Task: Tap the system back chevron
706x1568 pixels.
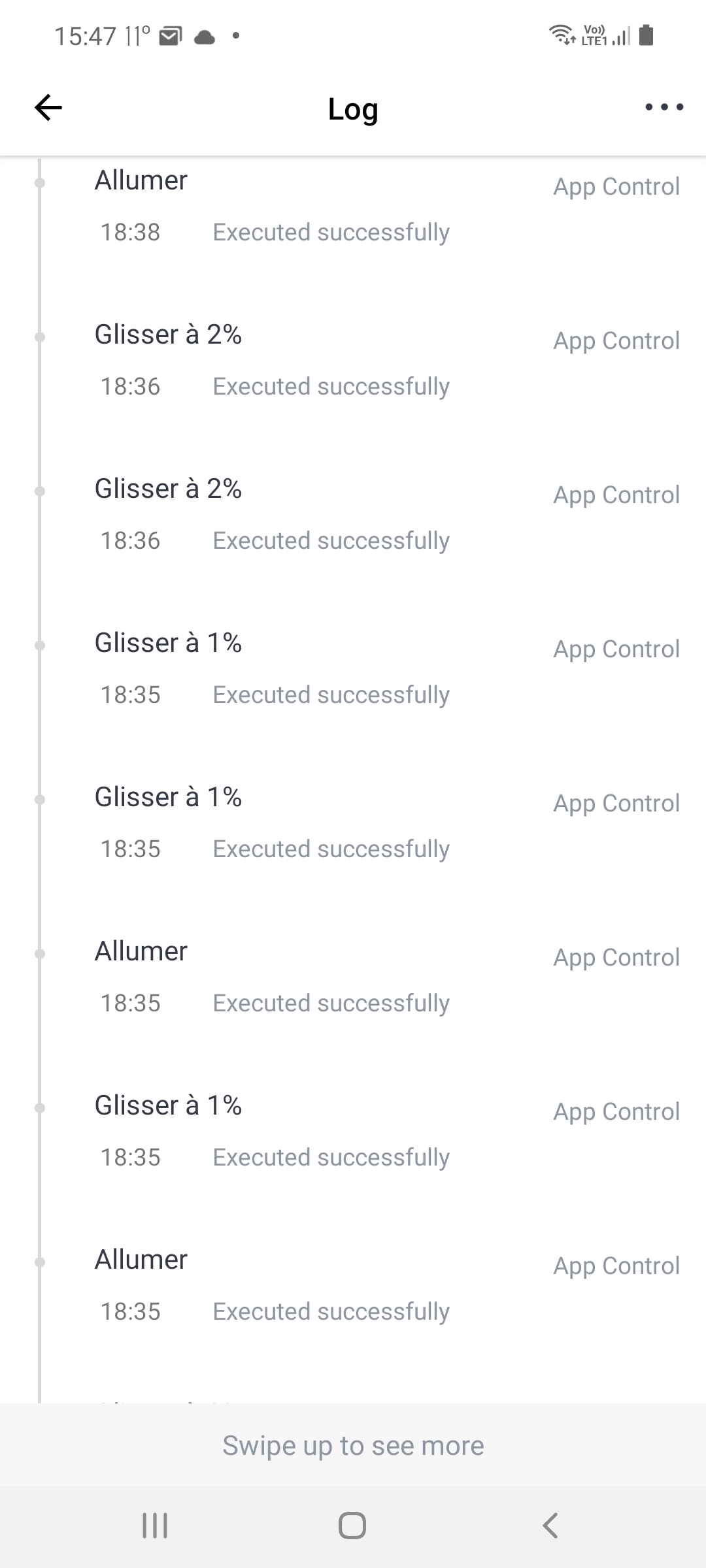Action: 550,1526
